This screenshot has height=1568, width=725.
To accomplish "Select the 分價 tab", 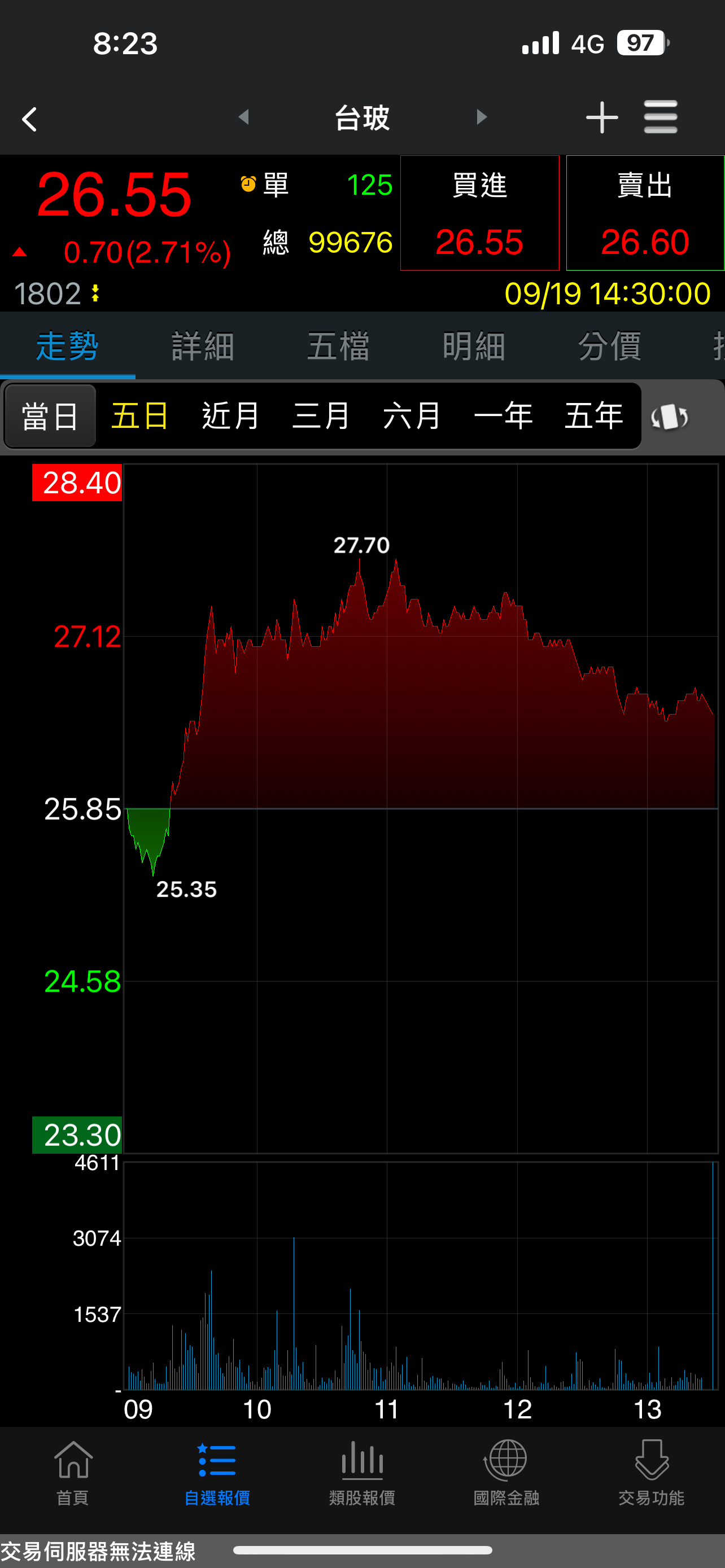I will pos(609,347).
